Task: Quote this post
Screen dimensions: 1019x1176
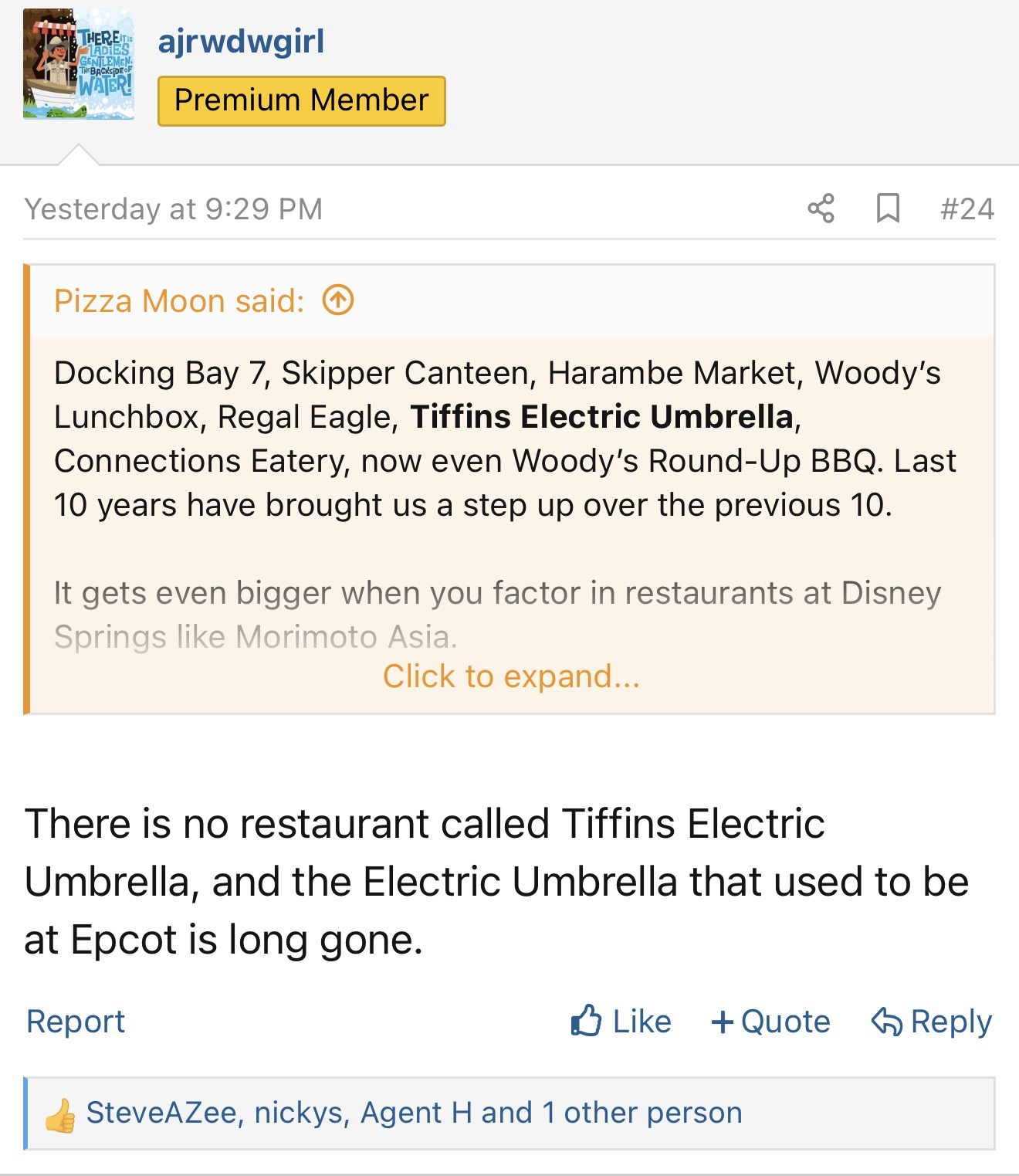Action: coord(770,1021)
